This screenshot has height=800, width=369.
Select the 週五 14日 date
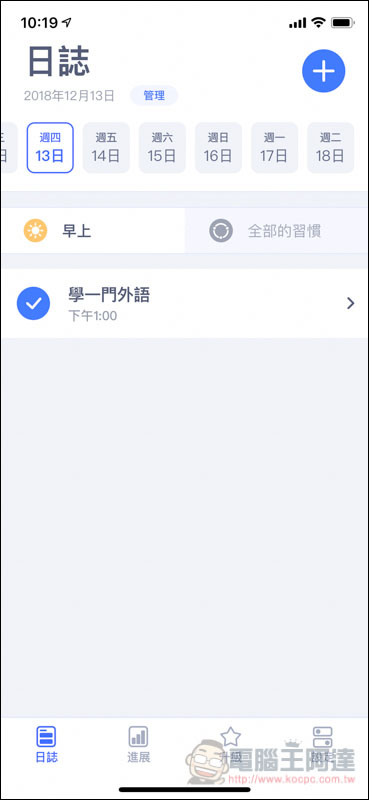tap(106, 148)
